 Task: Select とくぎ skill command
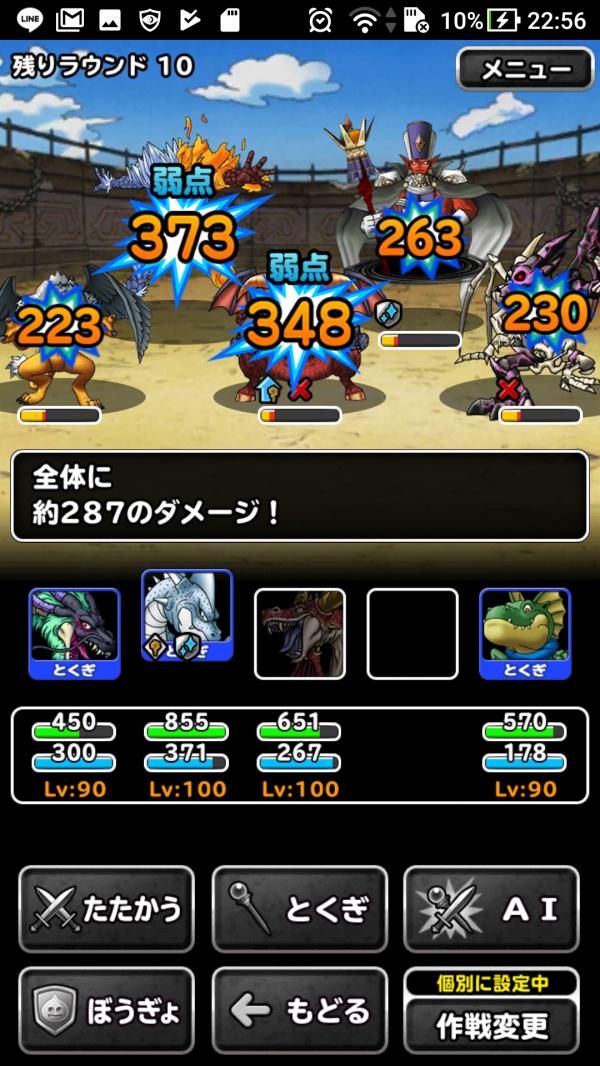tap(299, 908)
